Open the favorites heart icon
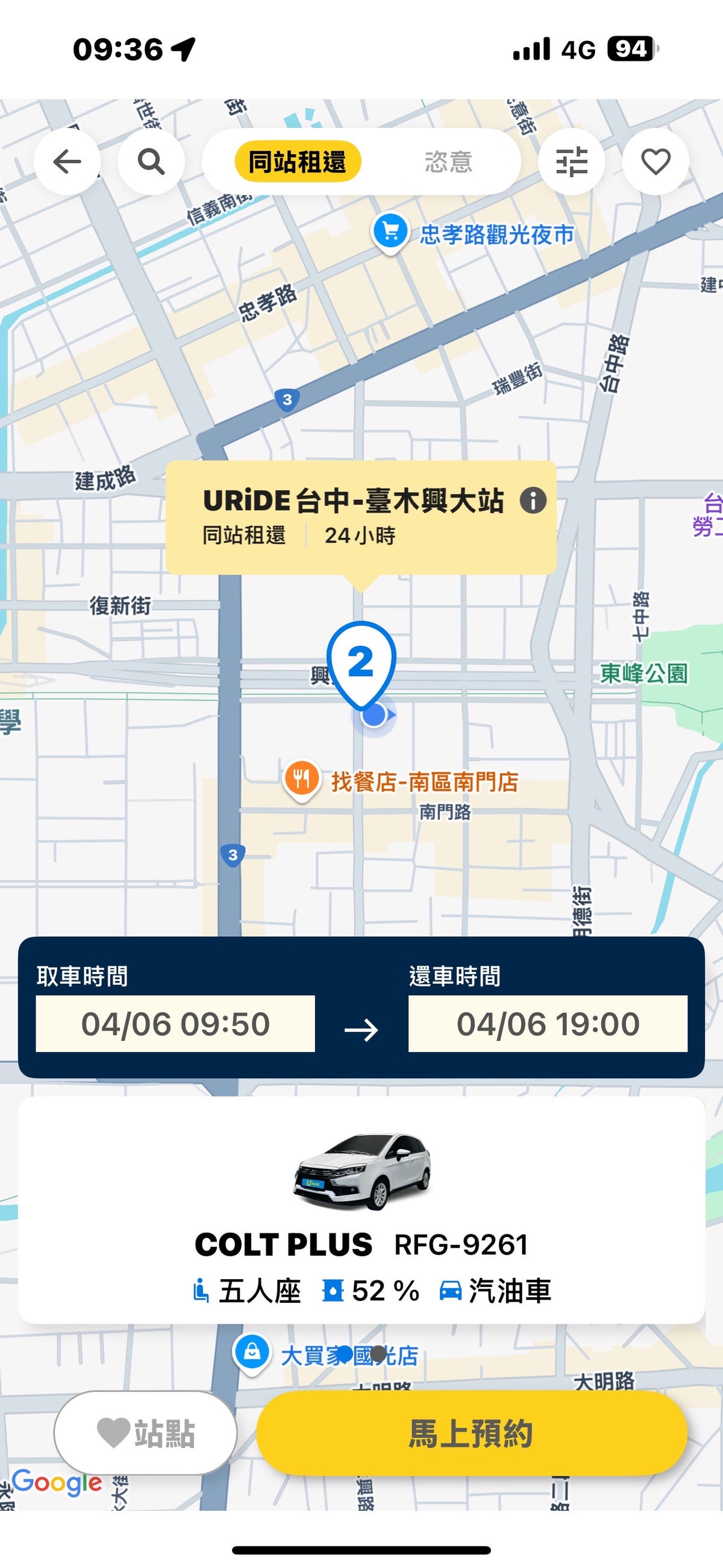This screenshot has height=1568, width=723. pos(655,162)
